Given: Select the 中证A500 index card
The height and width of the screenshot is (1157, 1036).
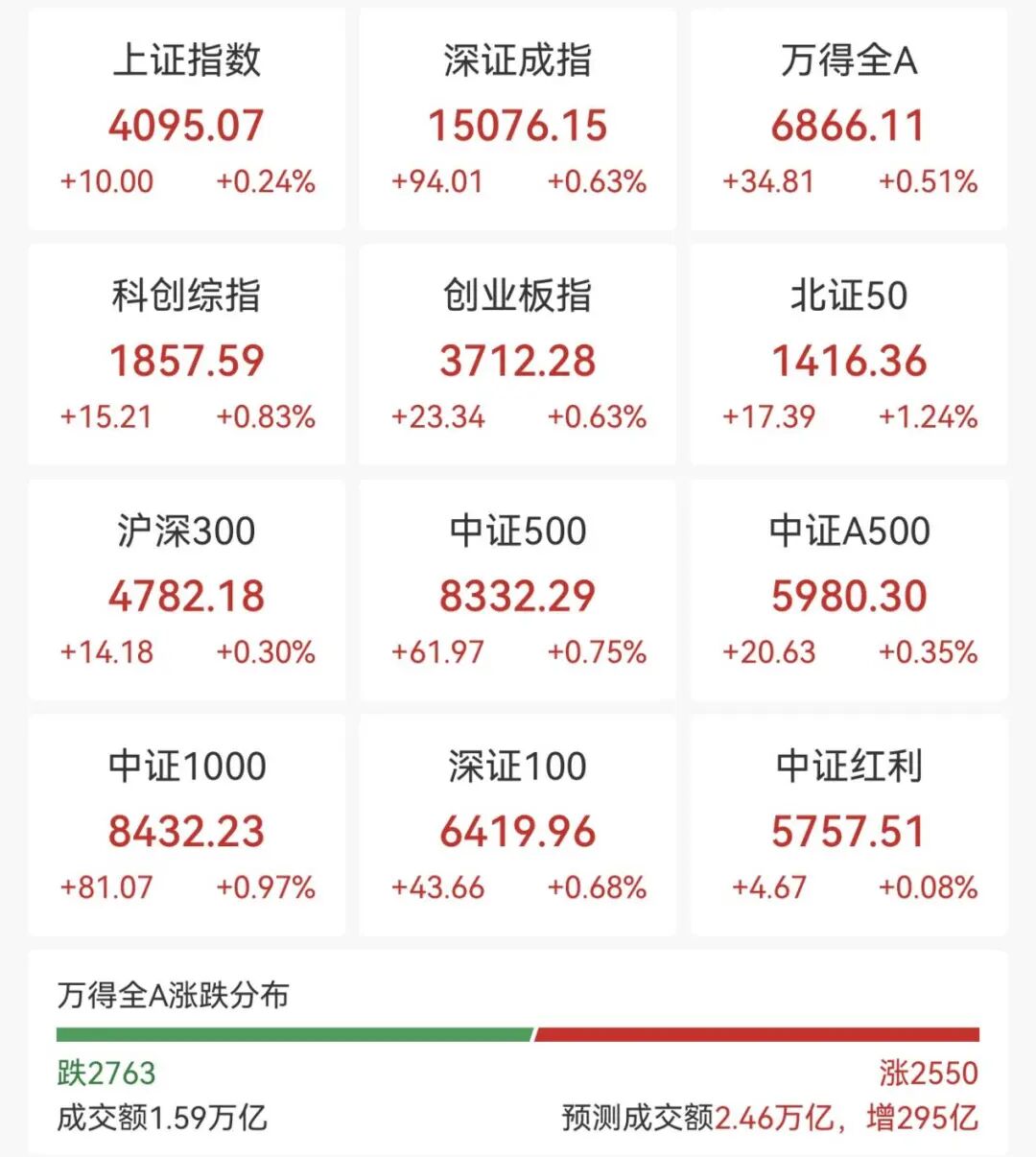Looking at the screenshot, I should coord(849,590).
